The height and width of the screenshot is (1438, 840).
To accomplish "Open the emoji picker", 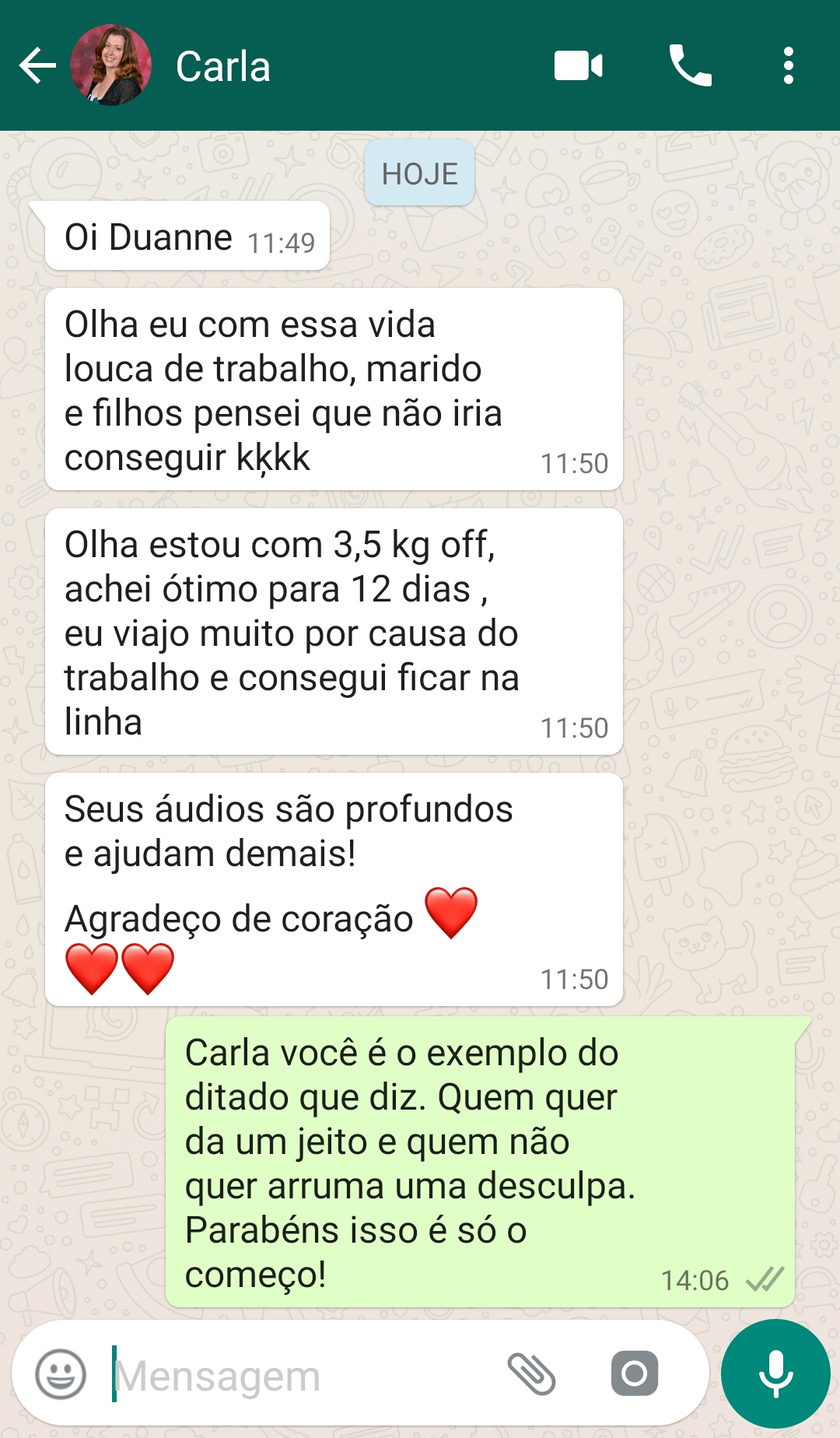I will 61,1374.
